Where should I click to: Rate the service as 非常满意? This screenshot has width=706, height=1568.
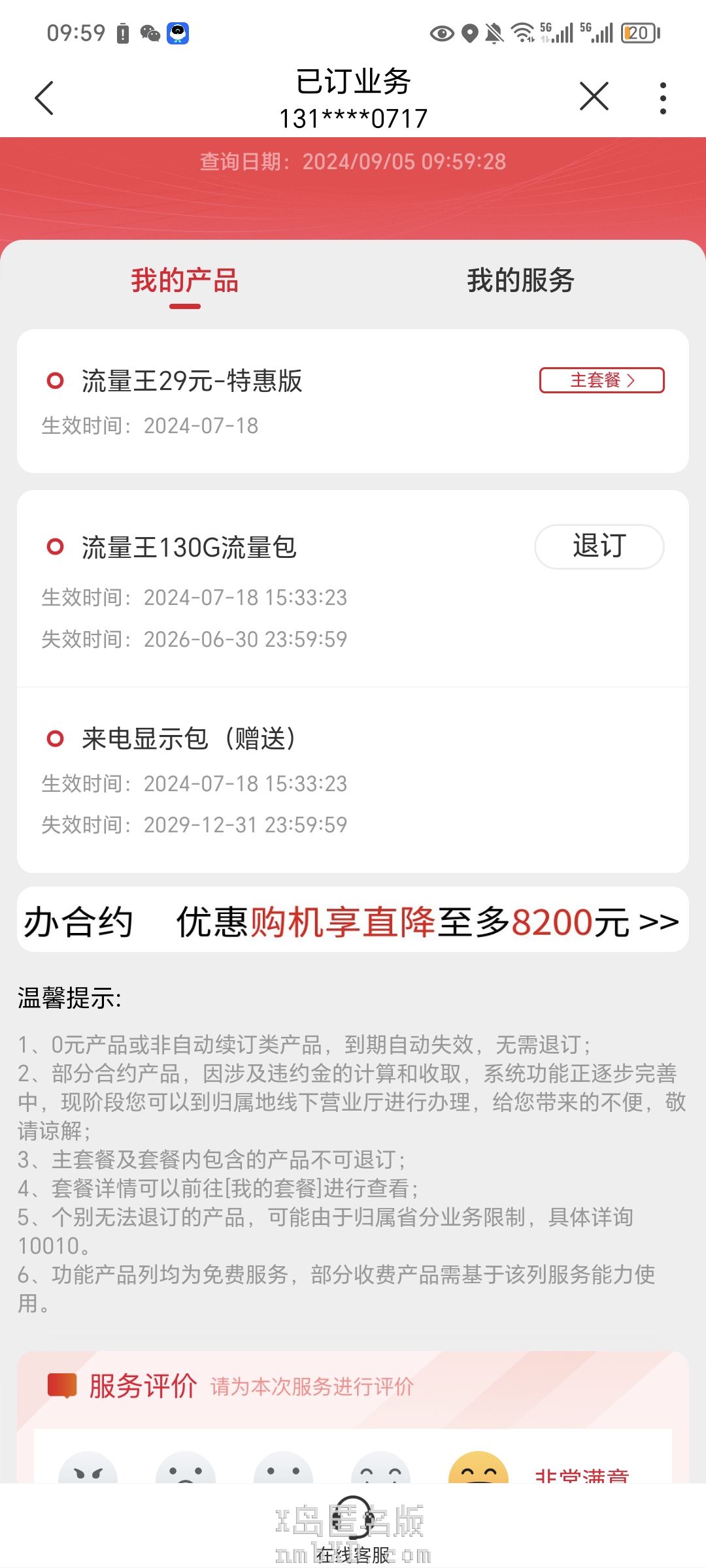[479, 1470]
